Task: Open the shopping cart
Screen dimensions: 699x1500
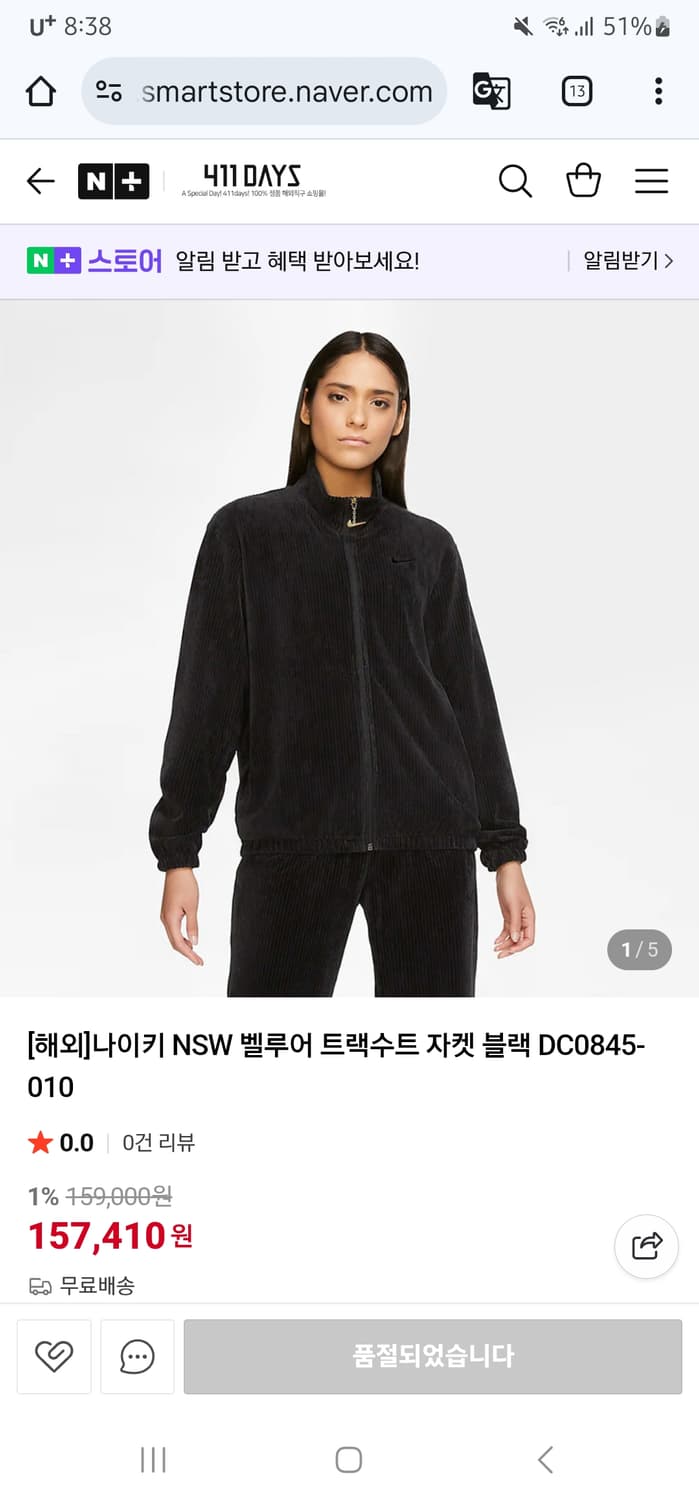Action: tap(583, 181)
